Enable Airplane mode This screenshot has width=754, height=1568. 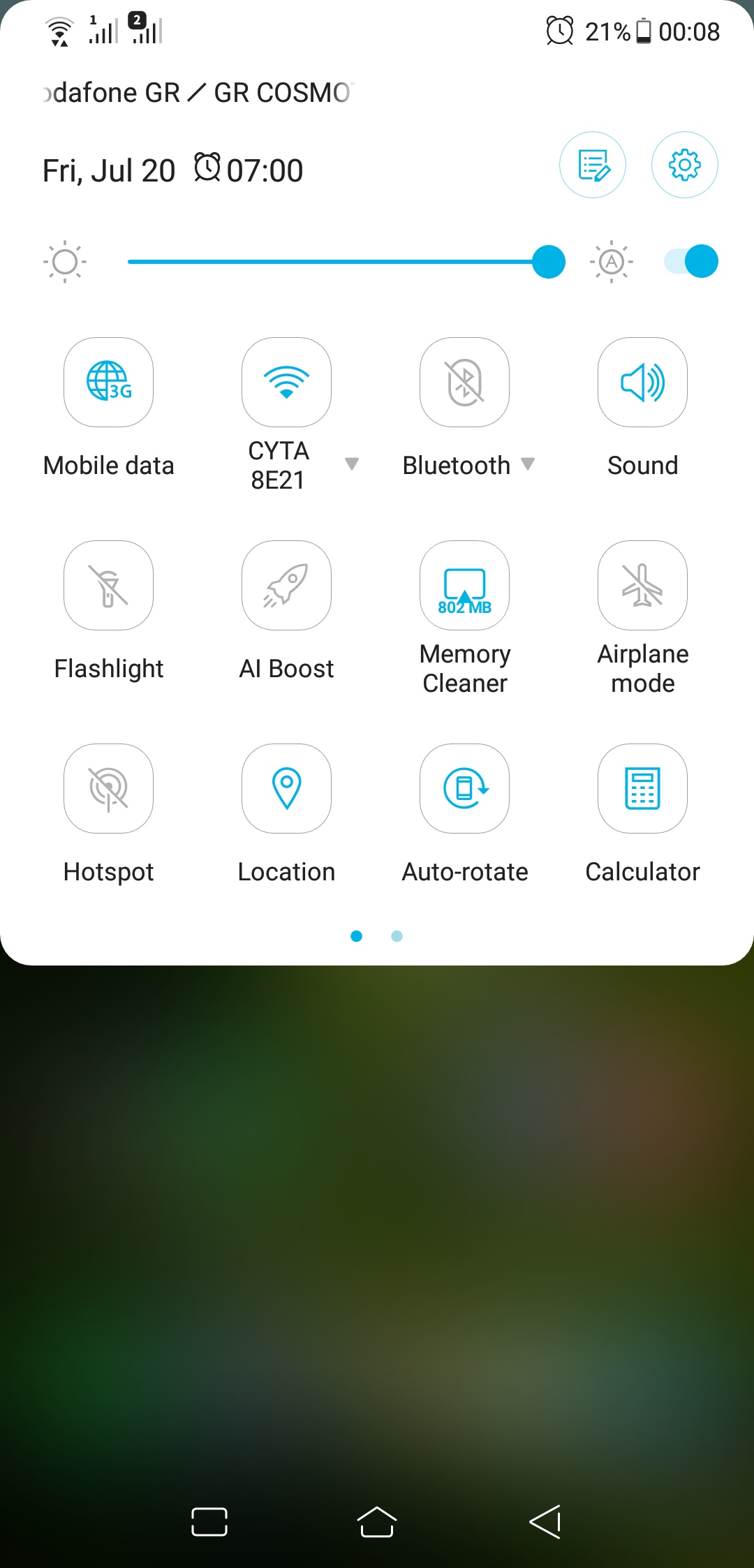tap(642, 586)
